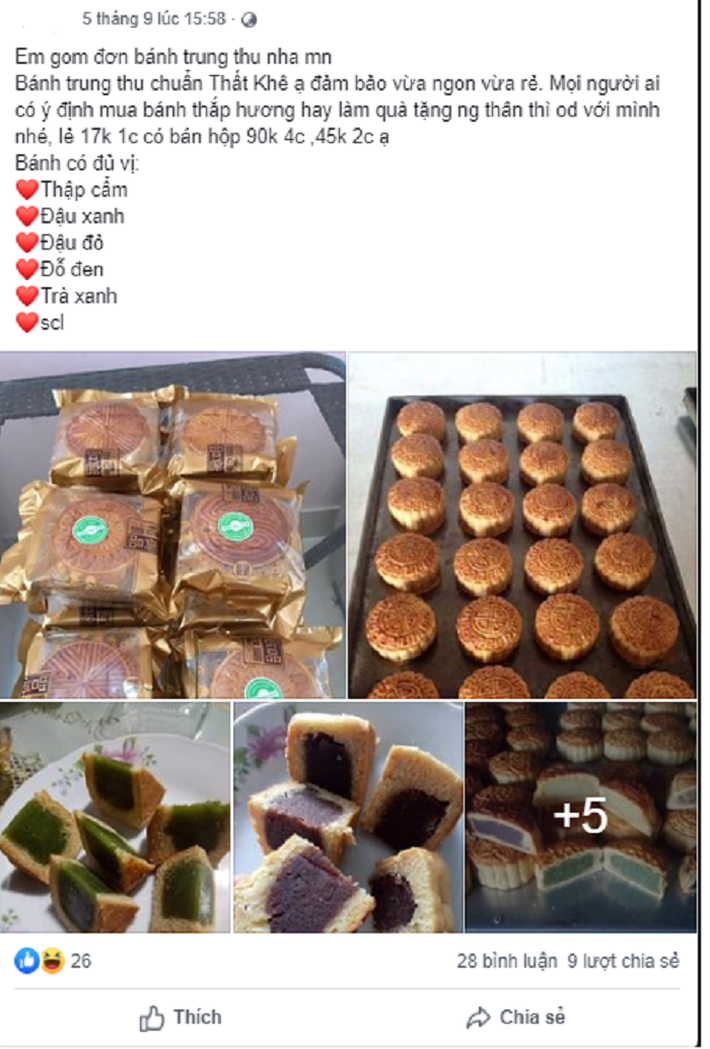Screen dimensions: 710x1049
Task: Like the post with Thích button
Action: click(x=181, y=1018)
